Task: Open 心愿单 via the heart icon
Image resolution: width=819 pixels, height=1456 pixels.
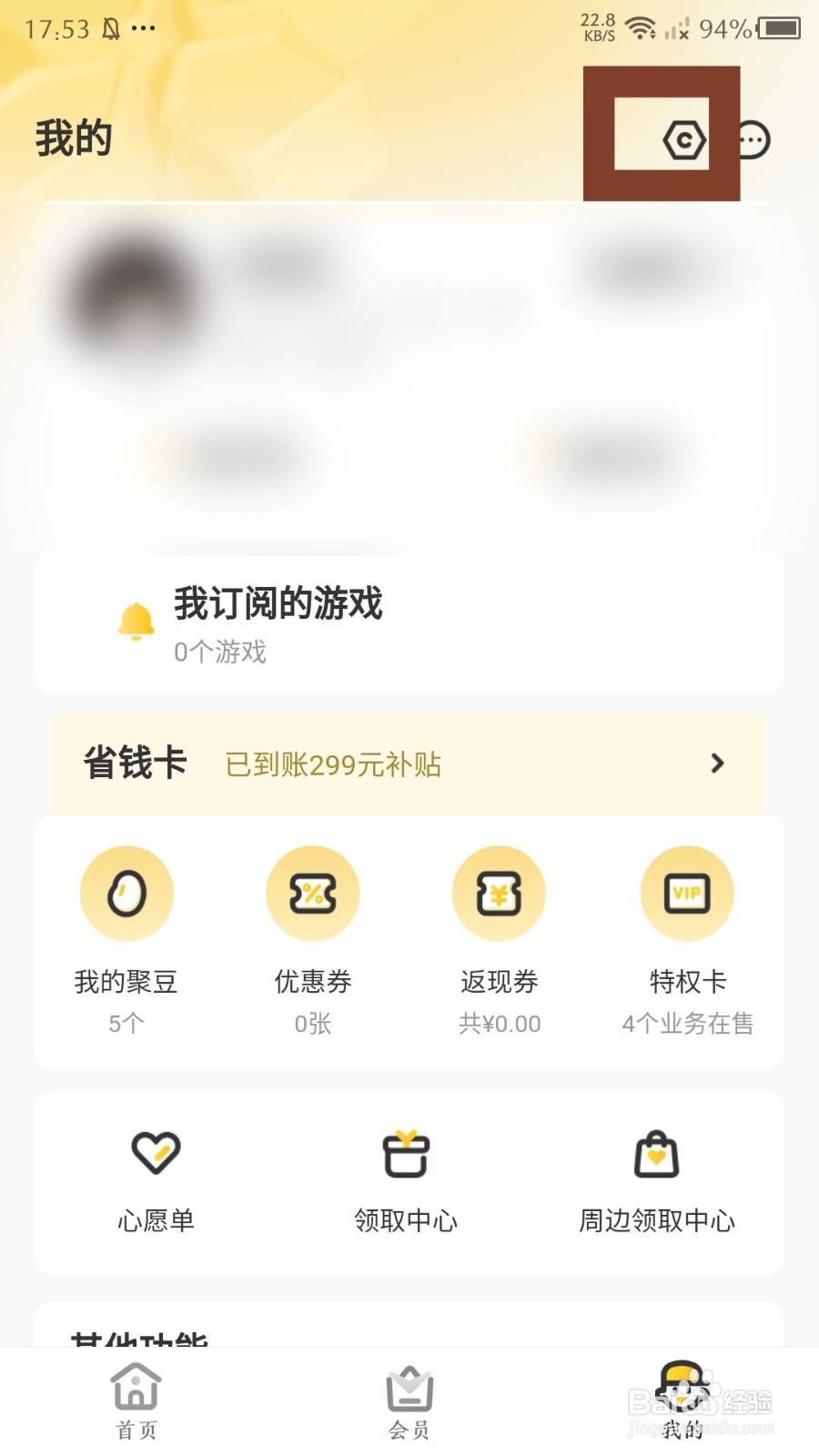Action: (x=157, y=1153)
